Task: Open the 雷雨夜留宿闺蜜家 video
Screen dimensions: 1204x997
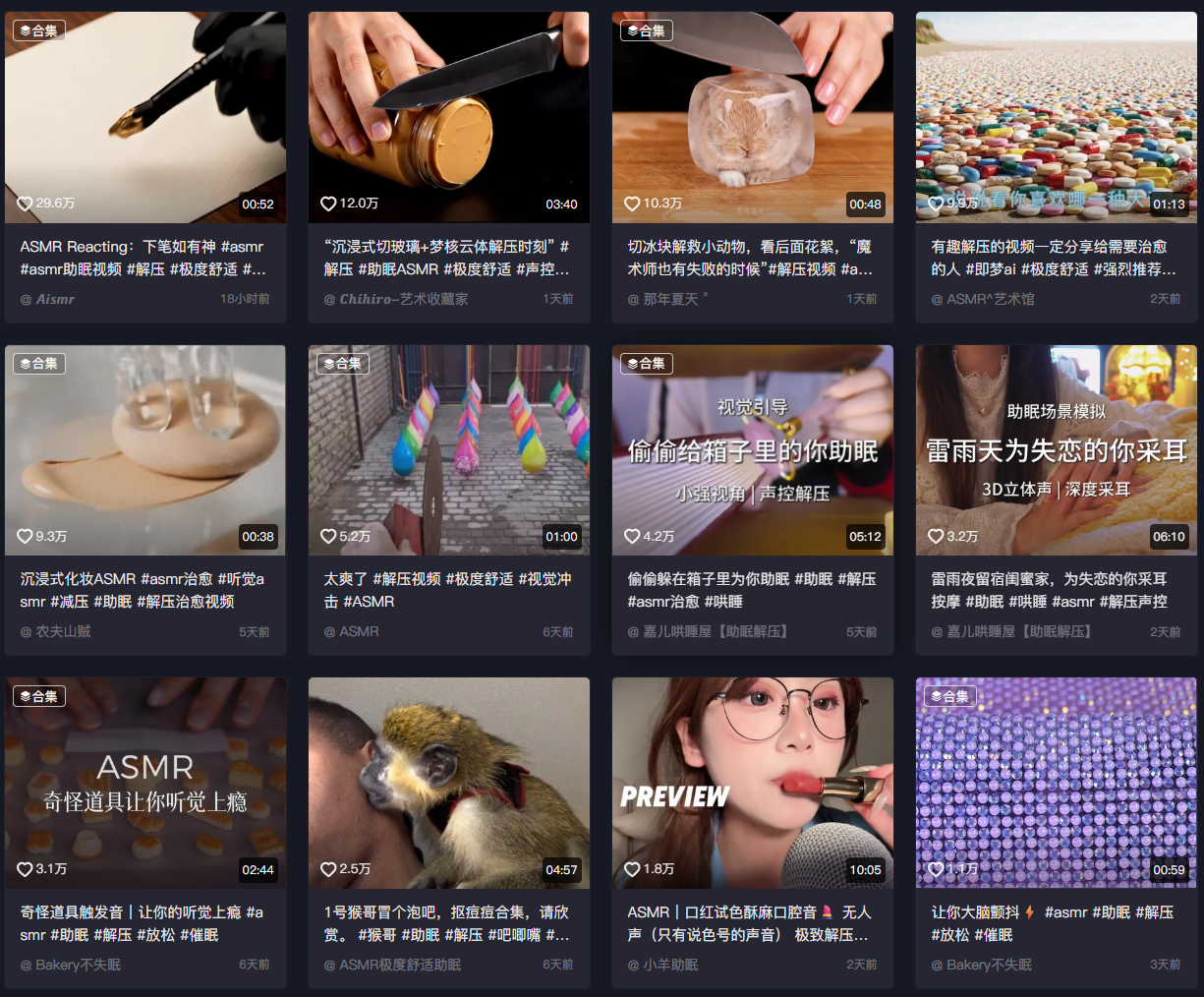Action: [1057, 450]
